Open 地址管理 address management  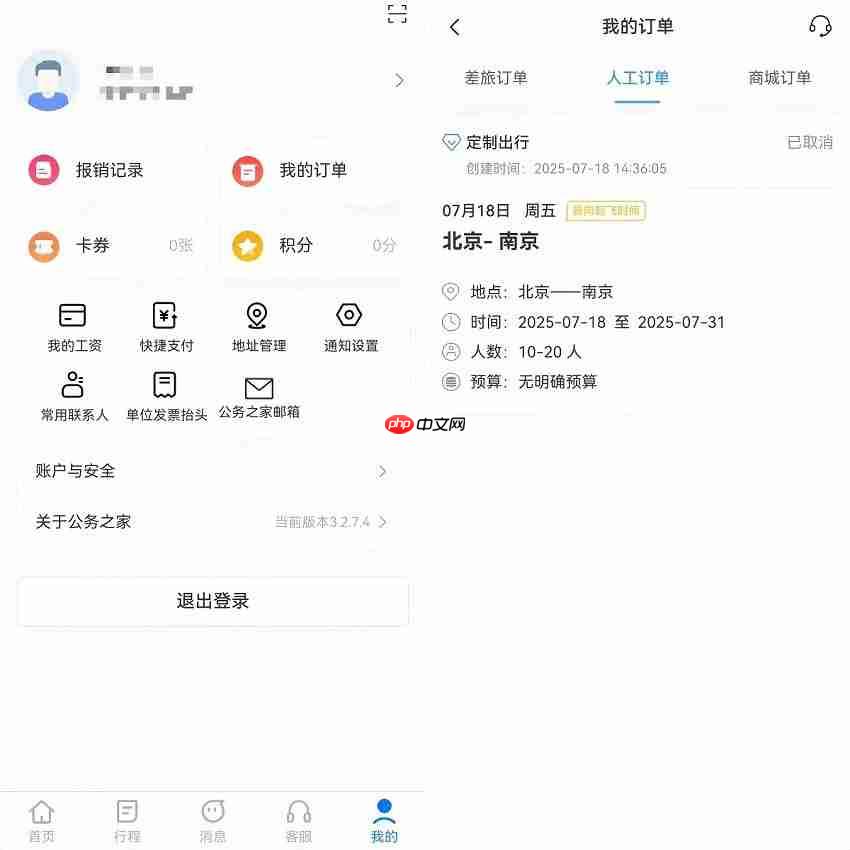point(258,328)
